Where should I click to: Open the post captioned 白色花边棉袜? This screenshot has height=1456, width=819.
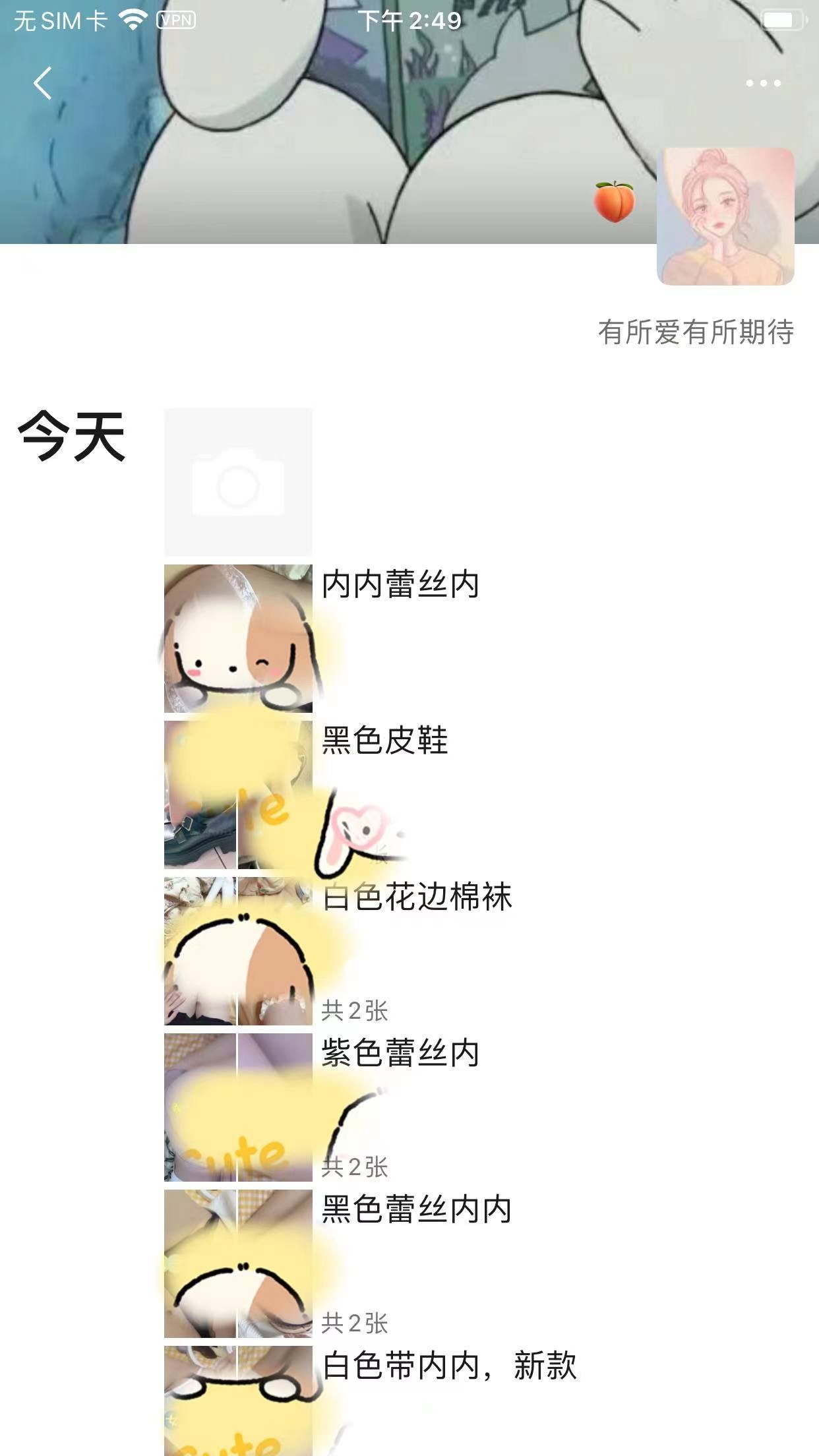pos(417,897)
